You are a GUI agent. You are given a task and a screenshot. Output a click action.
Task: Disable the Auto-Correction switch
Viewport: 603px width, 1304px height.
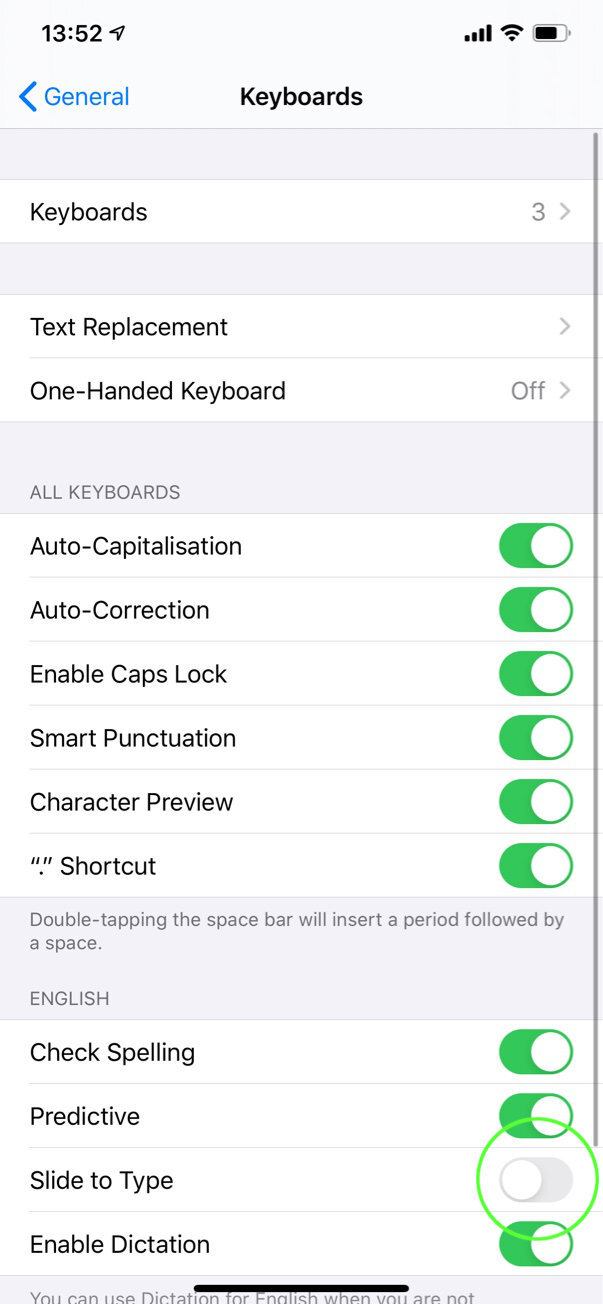click(536, 610)
